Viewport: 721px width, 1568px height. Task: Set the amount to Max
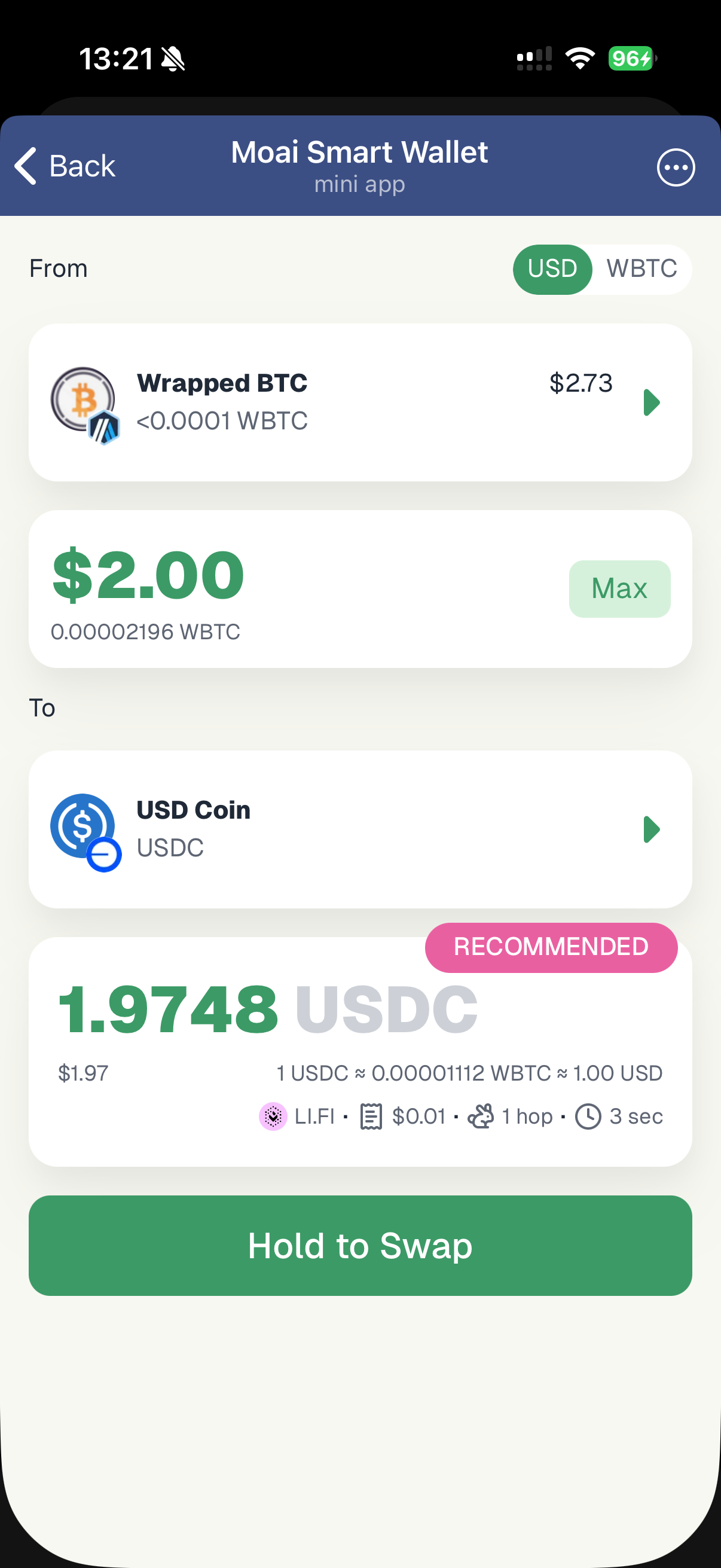pyautogui.click(x=619, y=588)
